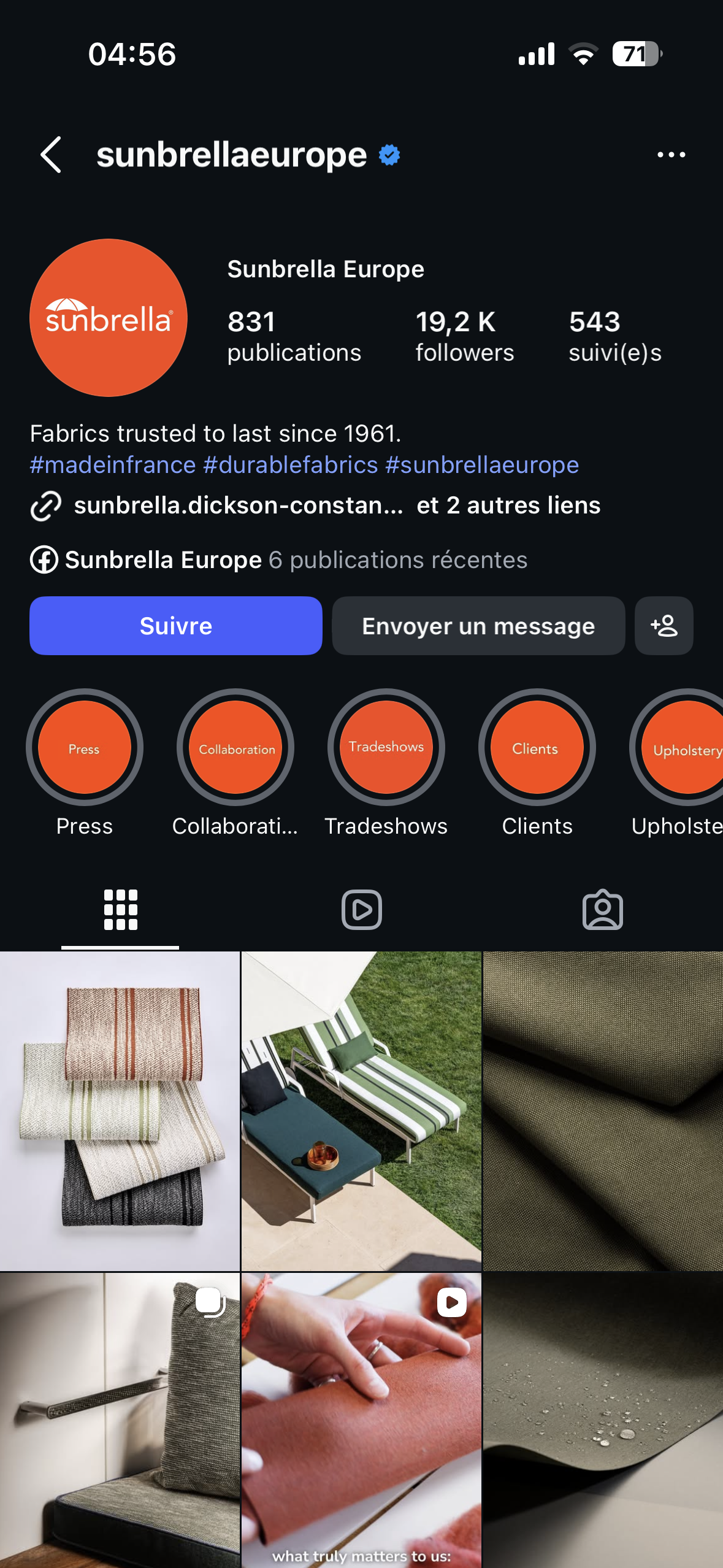View the #madeinfrance hashtag
The width and height of the screenshot is (723, 1568).
point(113,465)
